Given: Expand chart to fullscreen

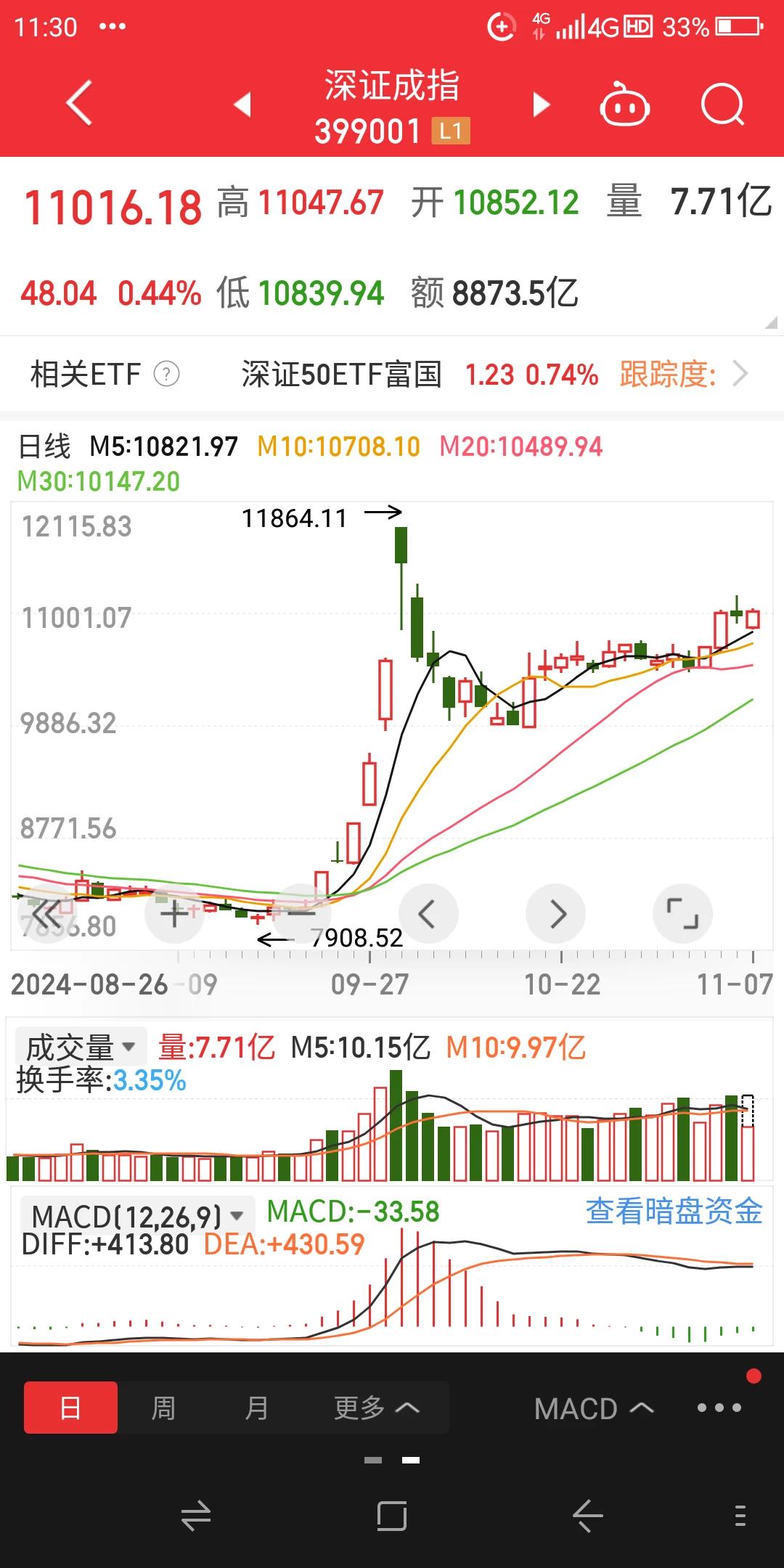Looking at the screenshot, I should pyautogui.click(x=683, y=914).
